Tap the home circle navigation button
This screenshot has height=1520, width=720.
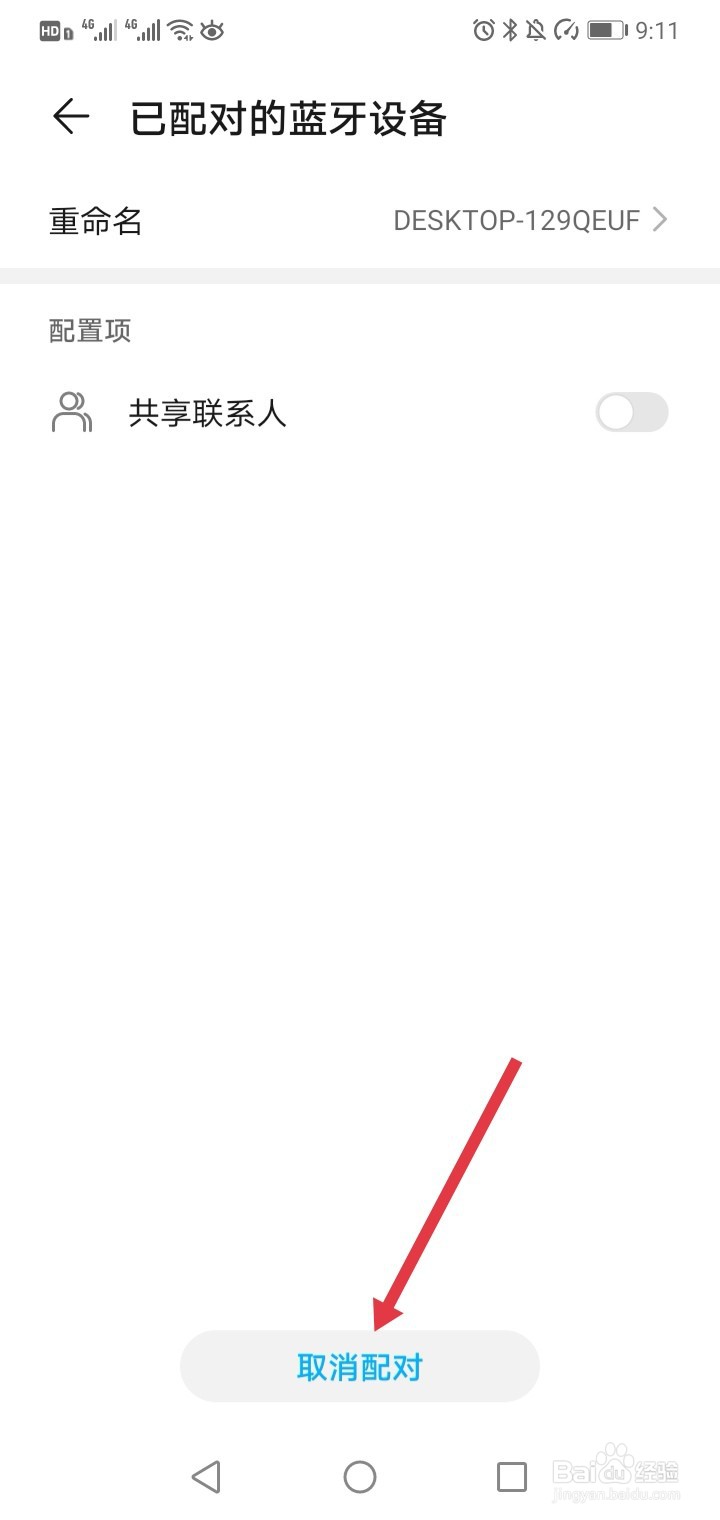360,1476
